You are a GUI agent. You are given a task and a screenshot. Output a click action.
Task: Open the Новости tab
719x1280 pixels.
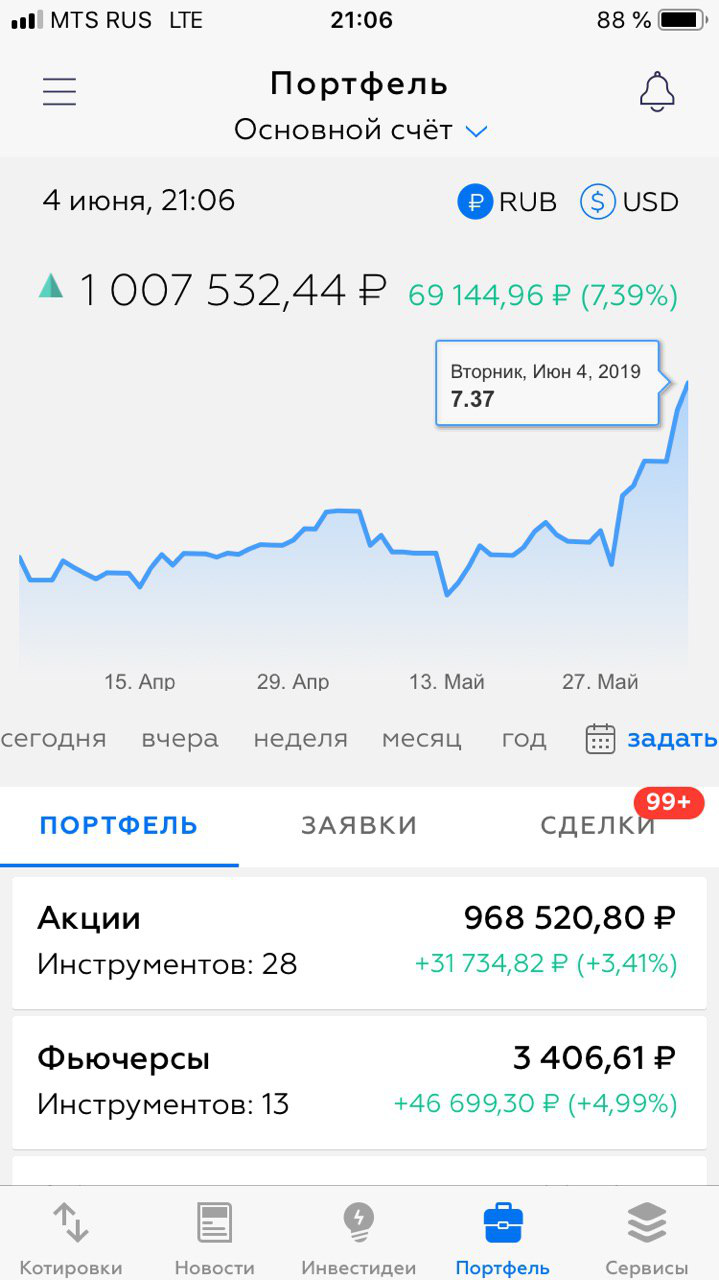pos(215,1238)
